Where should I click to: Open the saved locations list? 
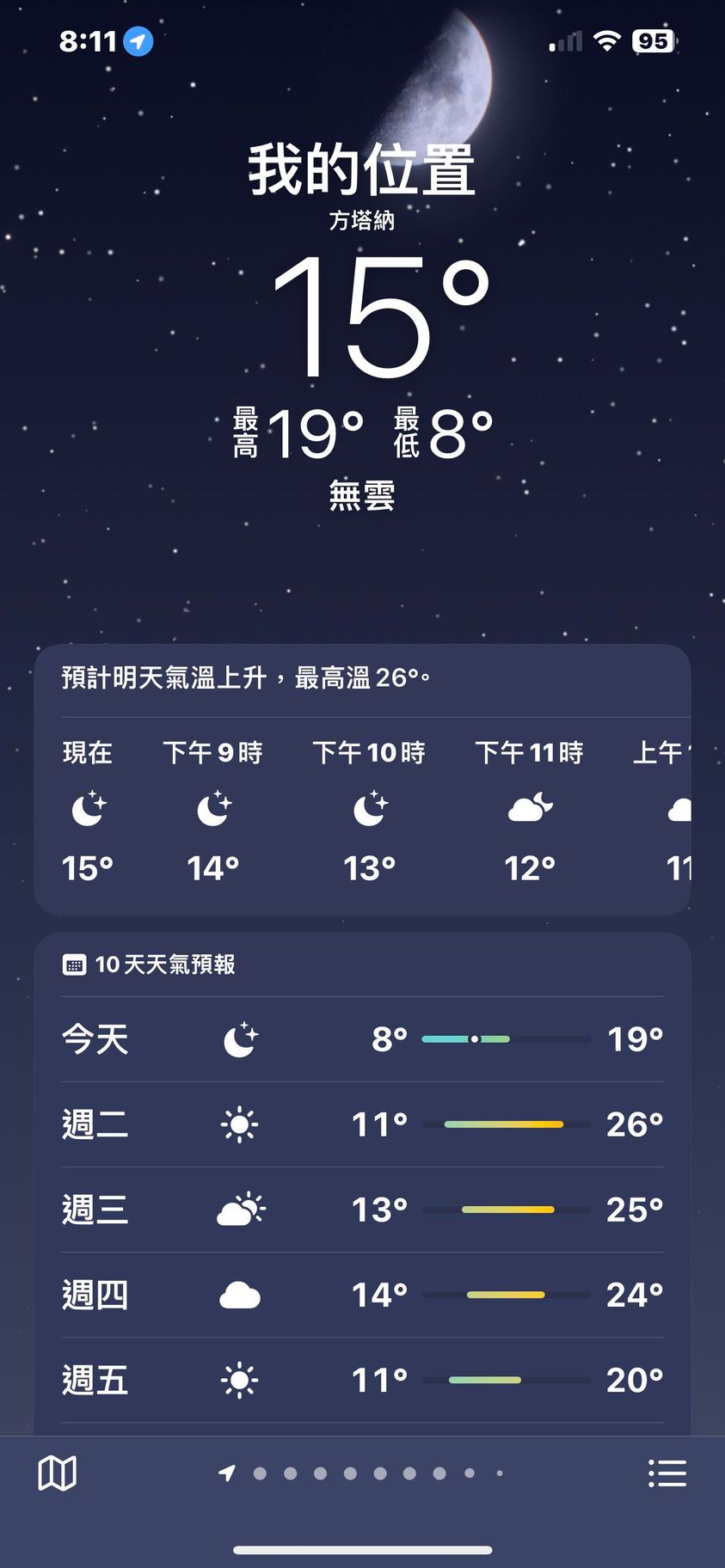pos(667,1473)
